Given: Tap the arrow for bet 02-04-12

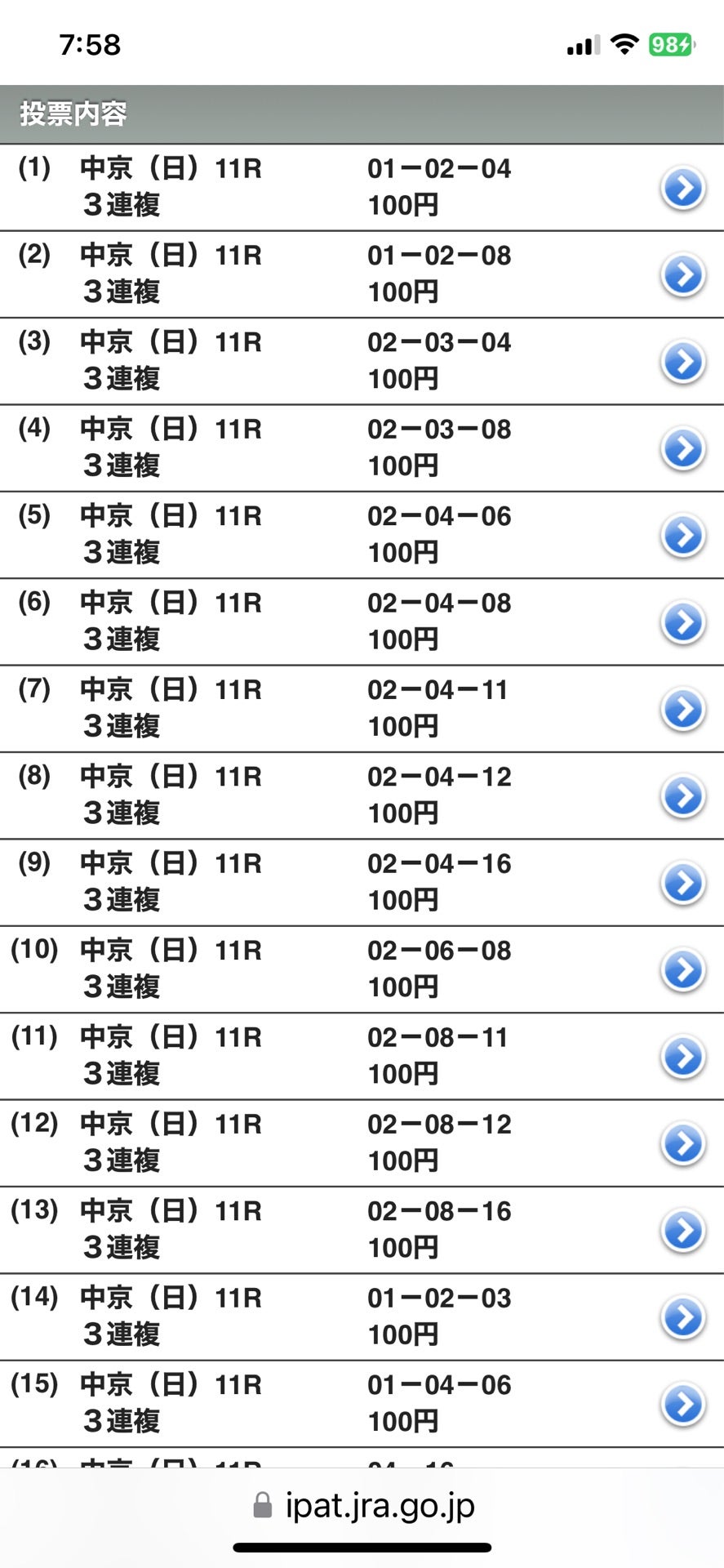Looking at the screenshot, I should point(682,796).
